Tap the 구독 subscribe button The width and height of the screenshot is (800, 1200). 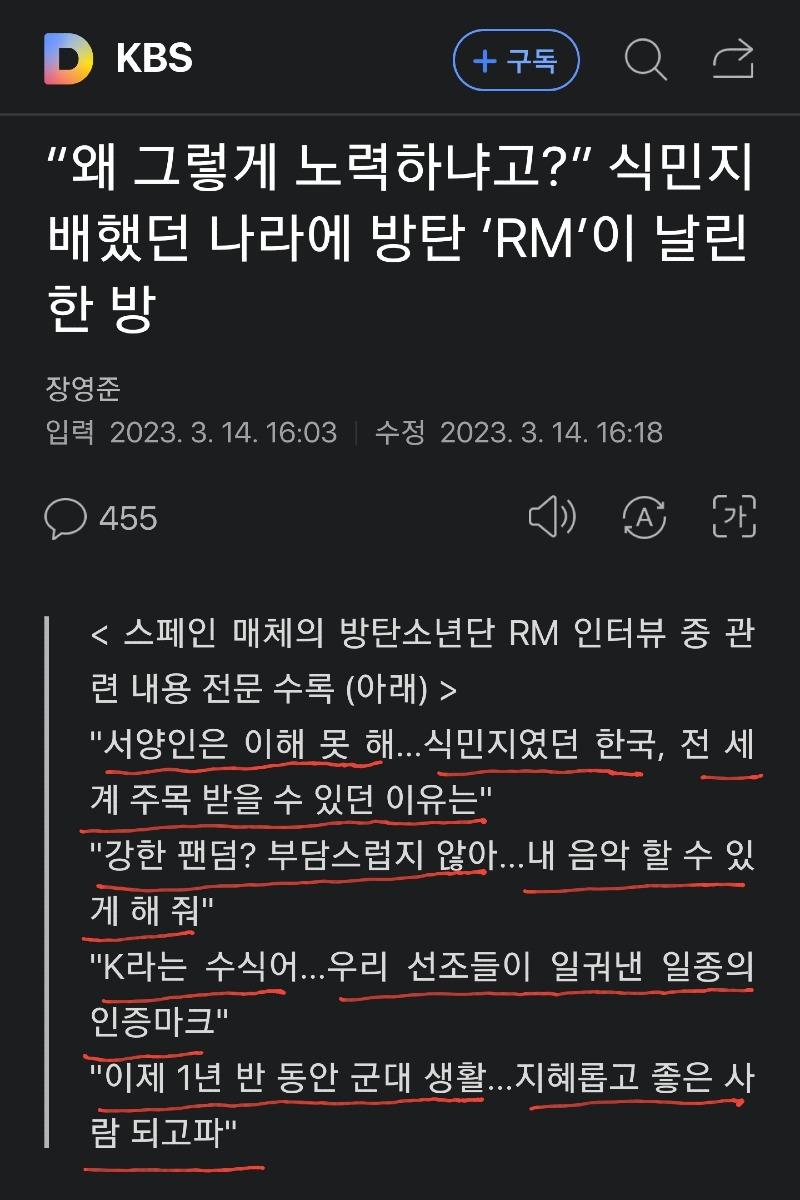pyautogui.click(x=516, y=60)
